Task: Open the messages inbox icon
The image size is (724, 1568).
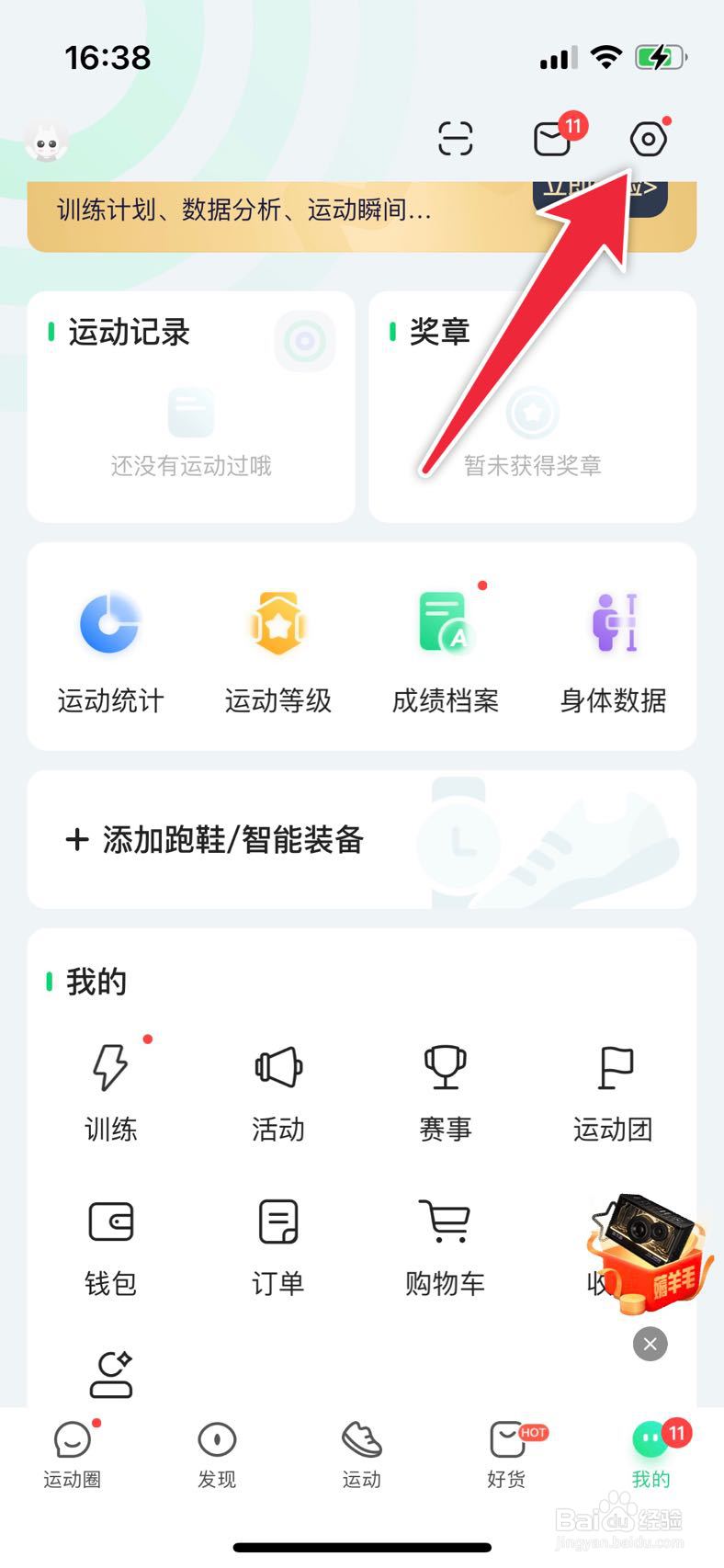Action: coord(554,139)
